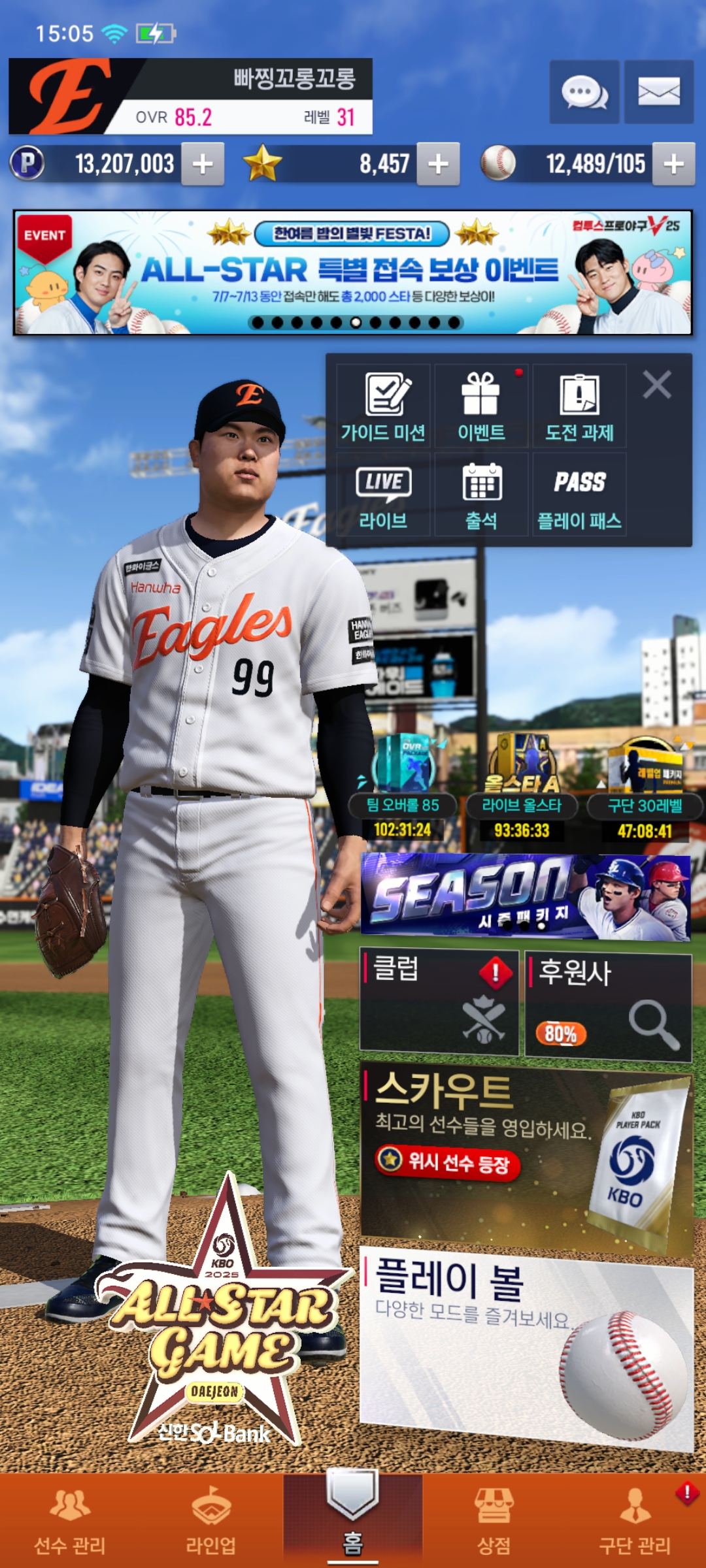This screenshot has height=1568, width=706.
Task: Open the chat bubble icon
Action: point(584,92)
